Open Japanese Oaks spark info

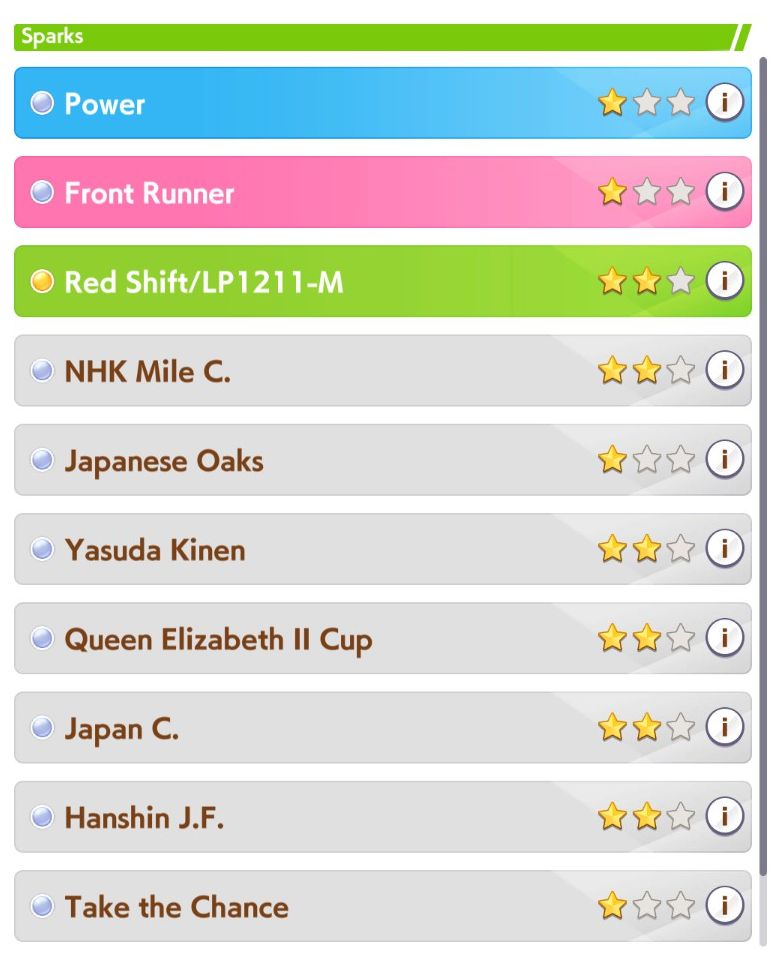click(725, 459)
